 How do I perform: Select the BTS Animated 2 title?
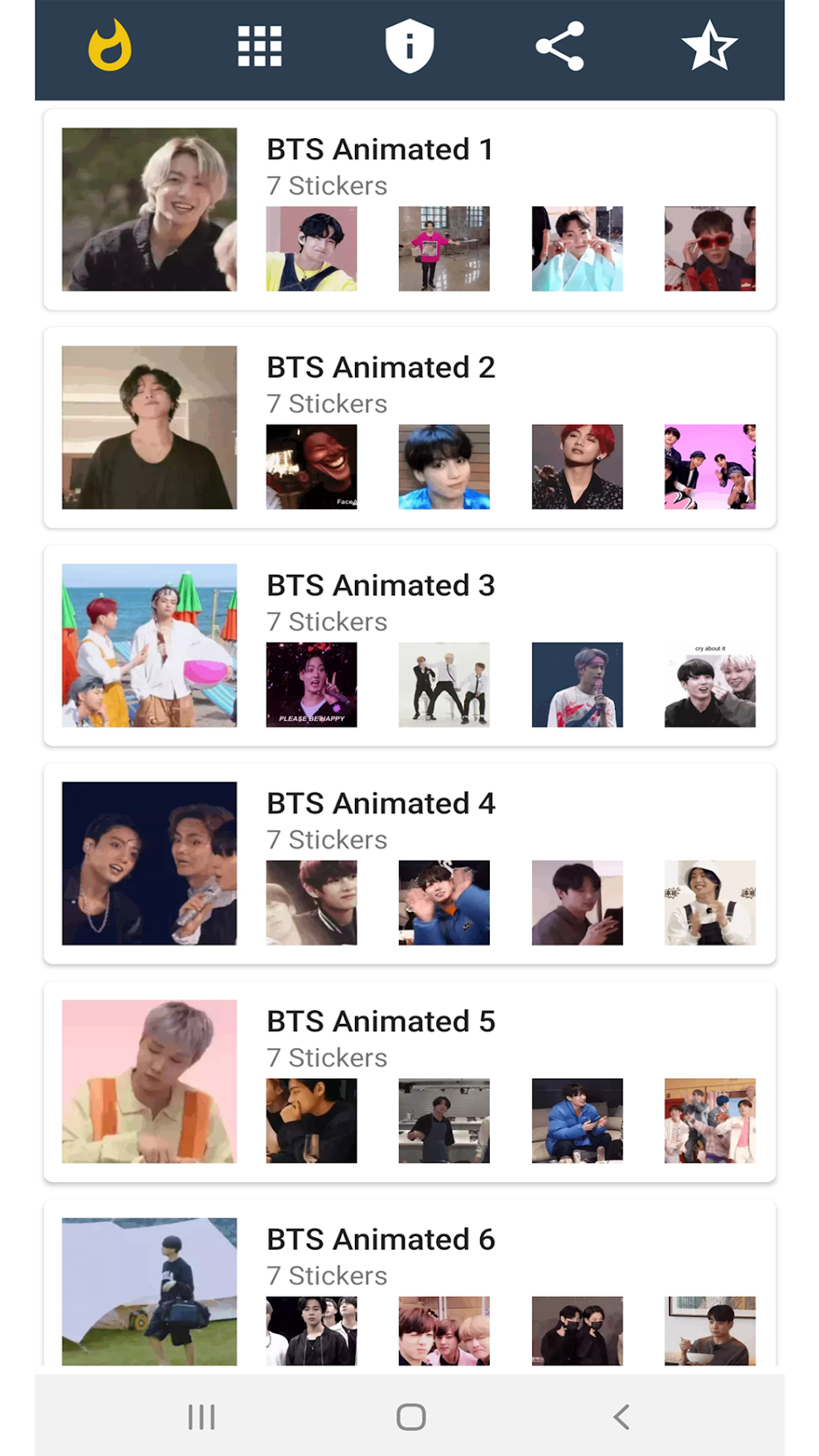[x=381, y=368]
